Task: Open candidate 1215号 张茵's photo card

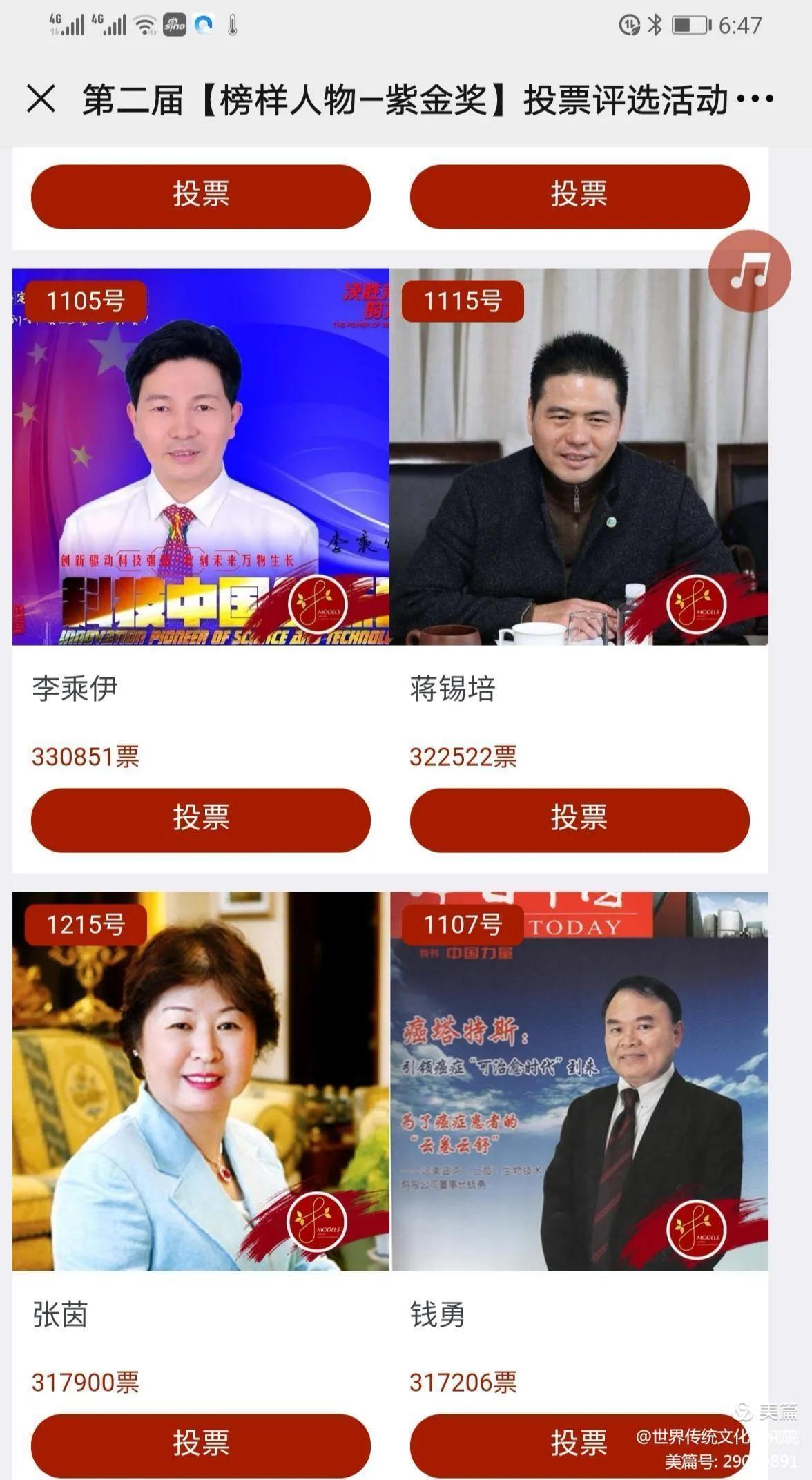Action: 201,1081
